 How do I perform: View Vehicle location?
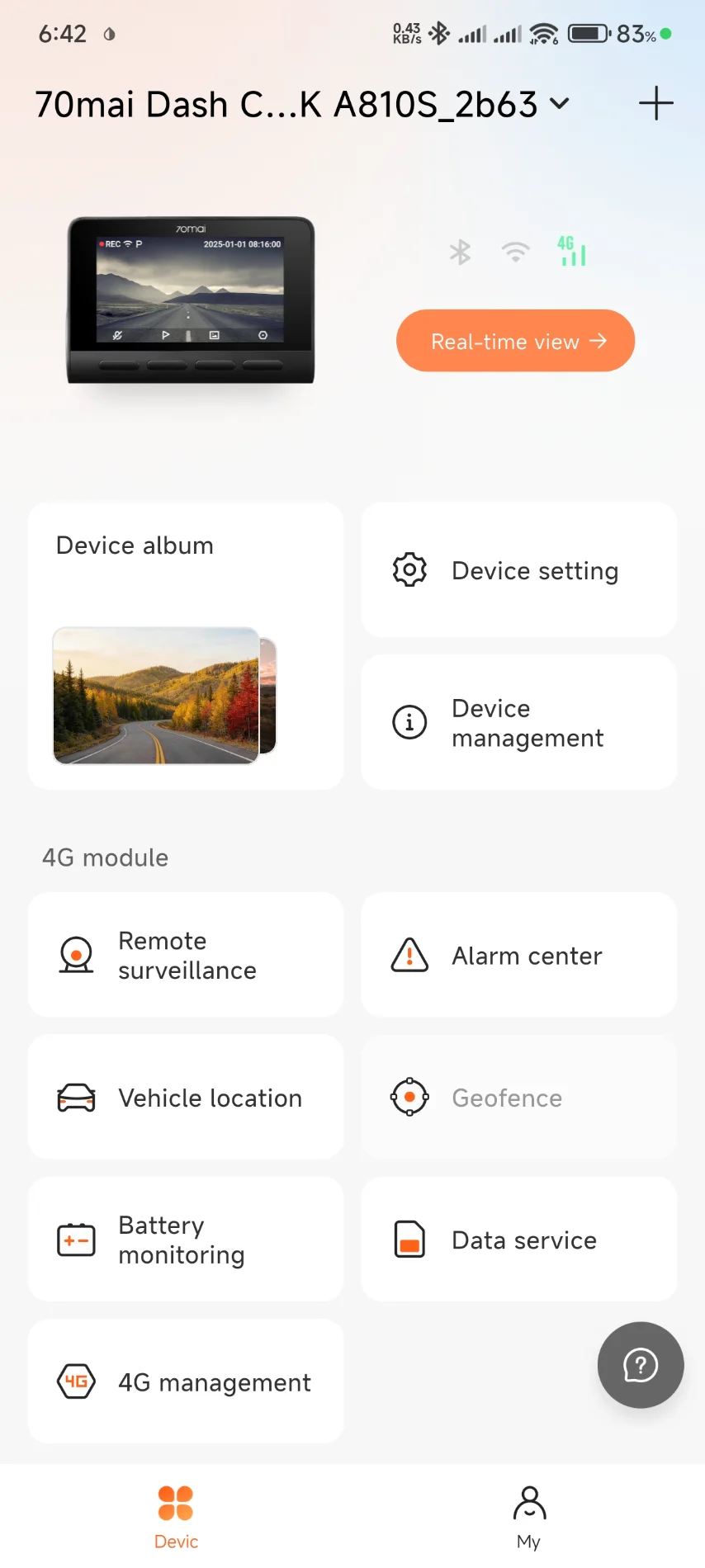tap(186, 1098)
